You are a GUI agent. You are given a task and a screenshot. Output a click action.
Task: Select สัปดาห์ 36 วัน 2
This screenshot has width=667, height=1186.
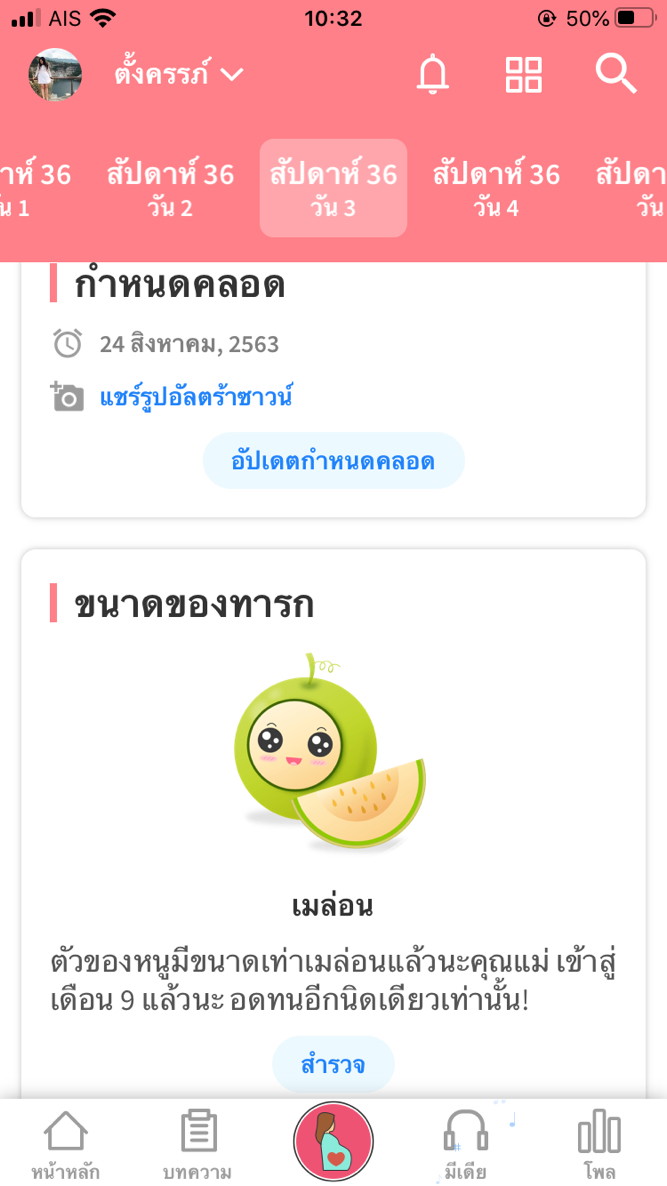(x=170, y=189)
